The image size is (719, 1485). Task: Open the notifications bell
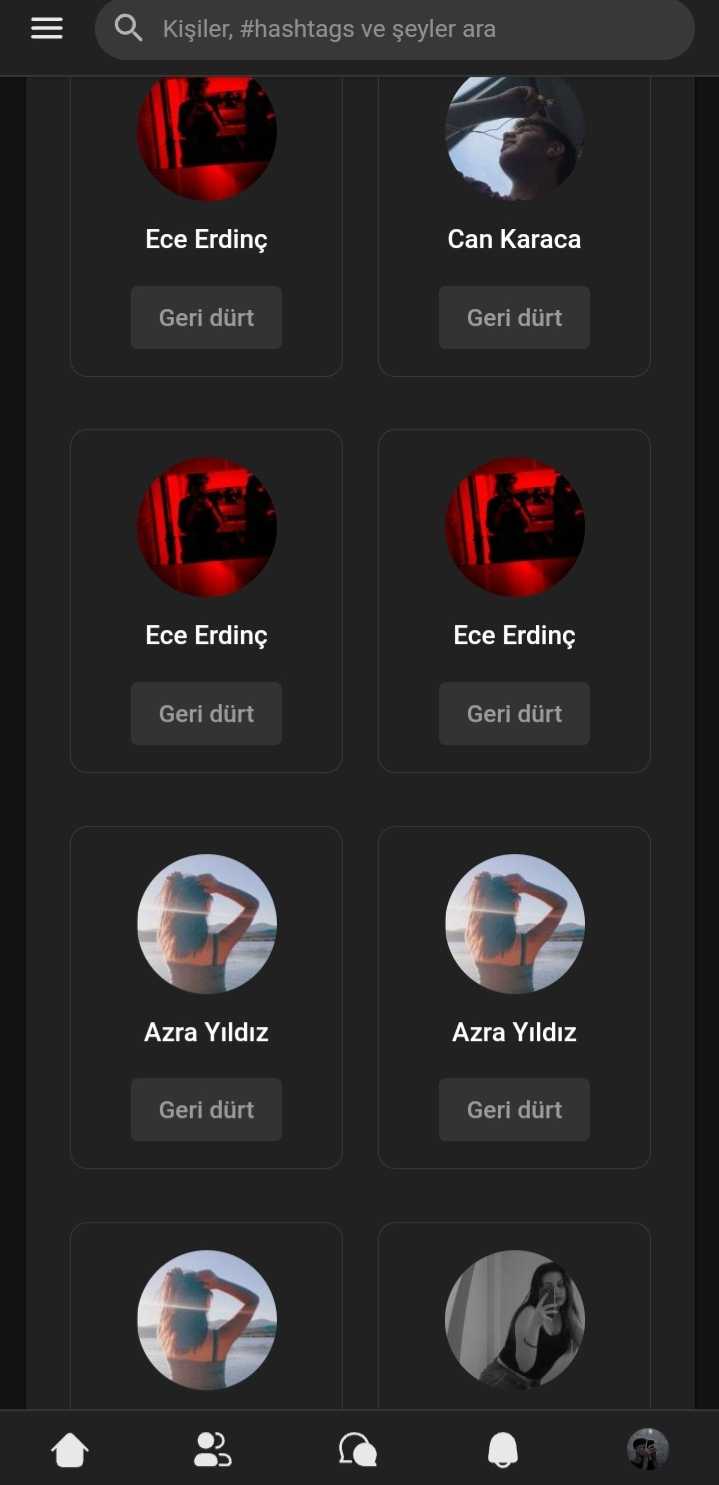(x=503, y=1449)
